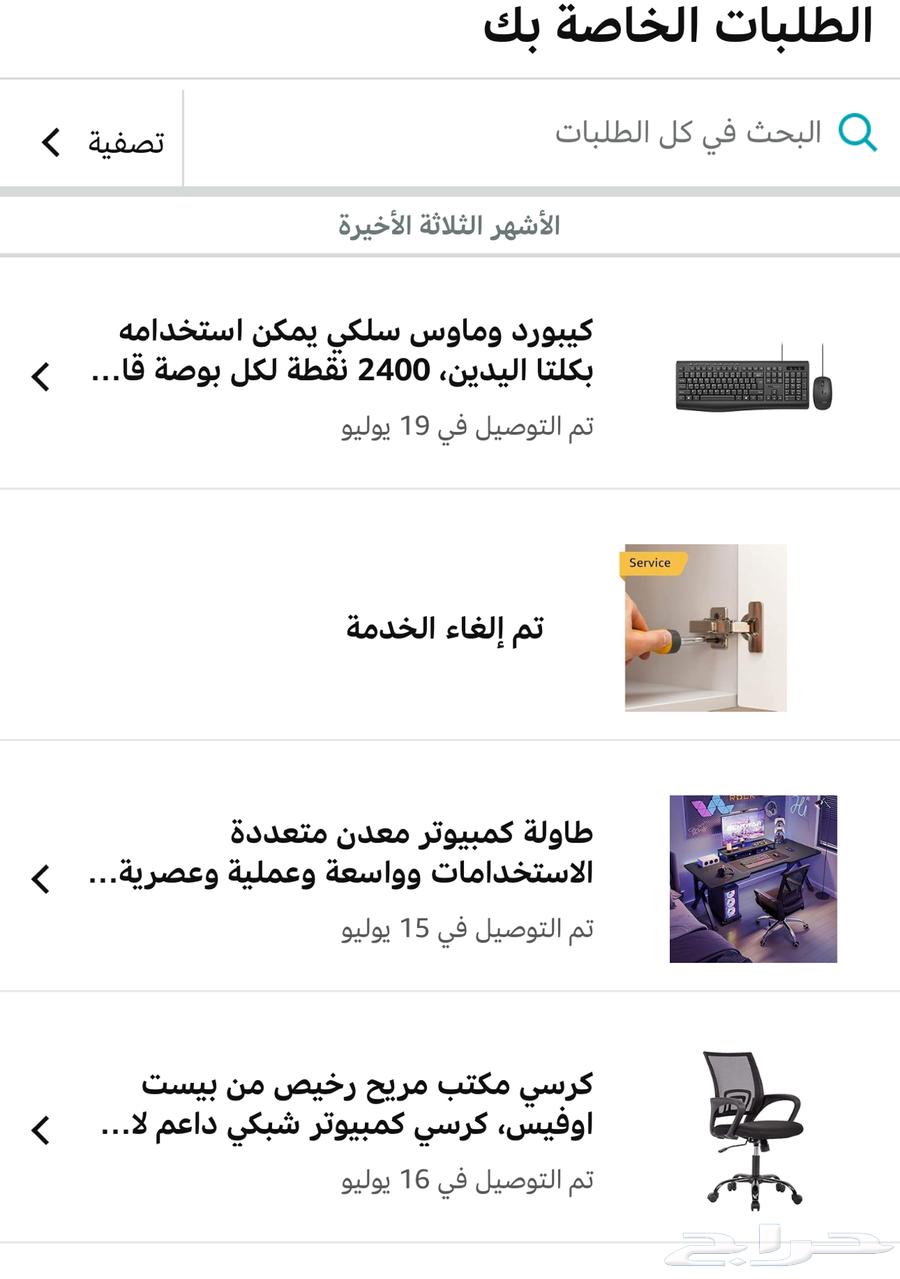Tap the search magnifier icon
Screen dimensions: 900x1279
pyautogui.click(x=857, y=133)
